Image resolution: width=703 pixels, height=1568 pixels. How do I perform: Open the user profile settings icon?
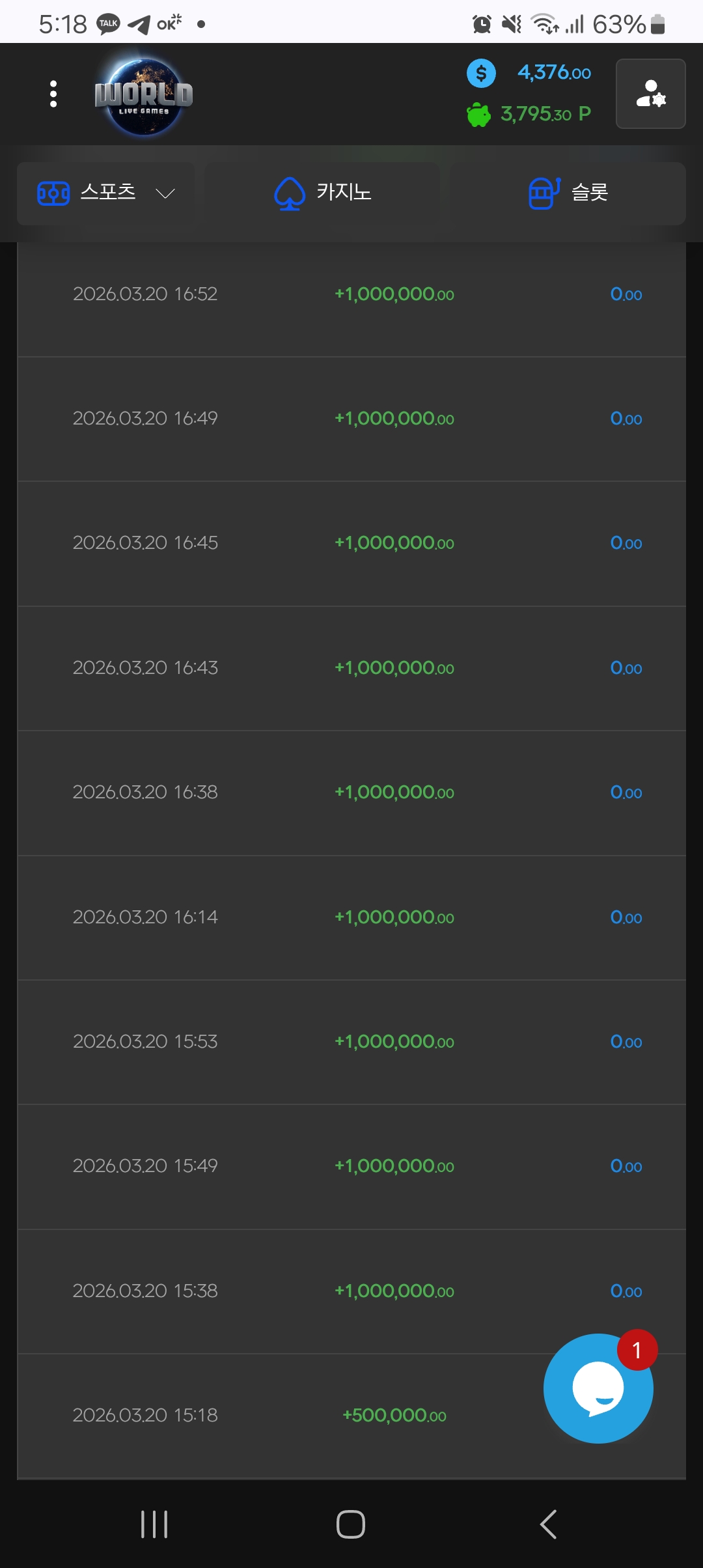coord(650,94)
